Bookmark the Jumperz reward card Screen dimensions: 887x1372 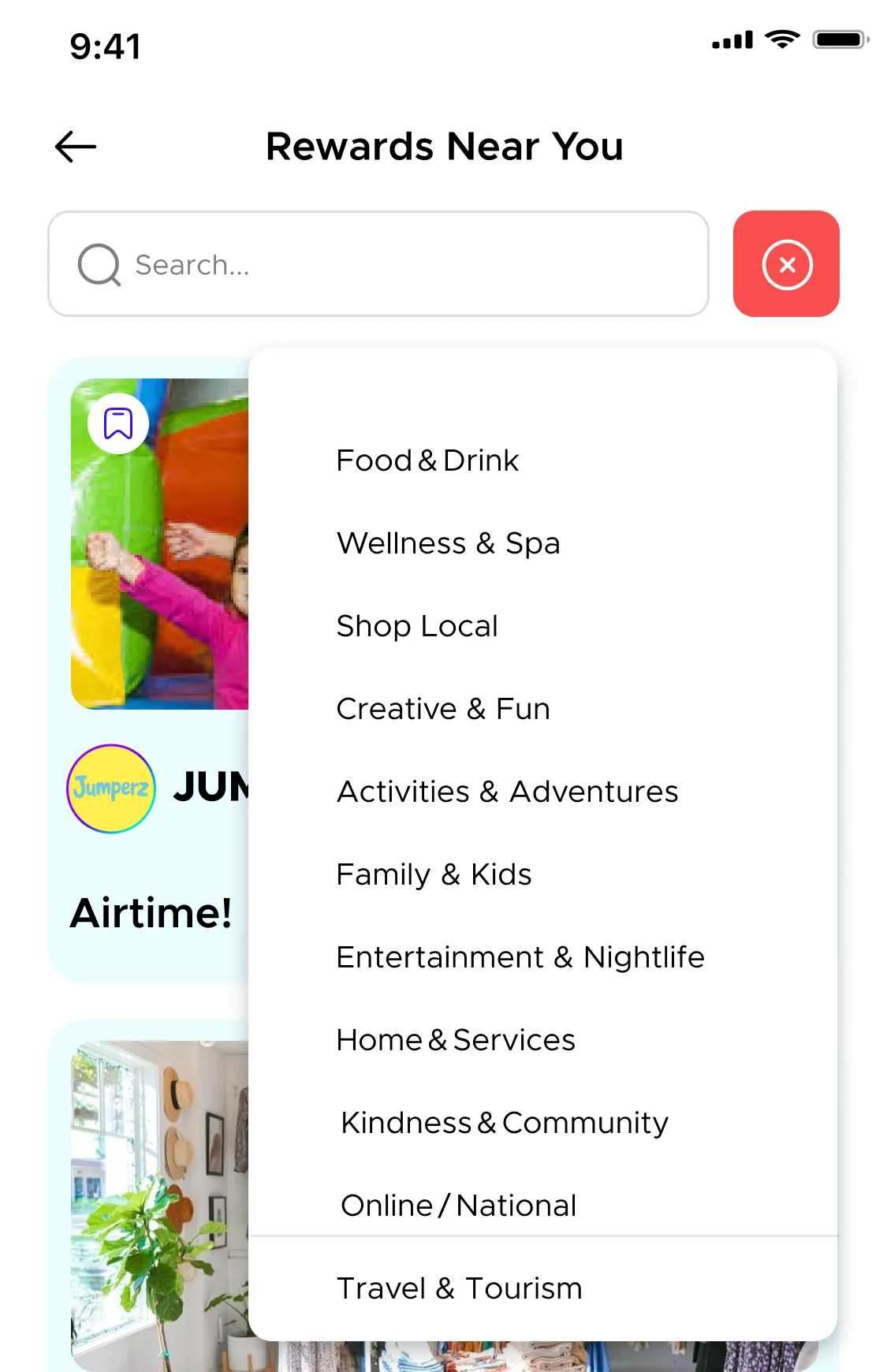(118, 423)
